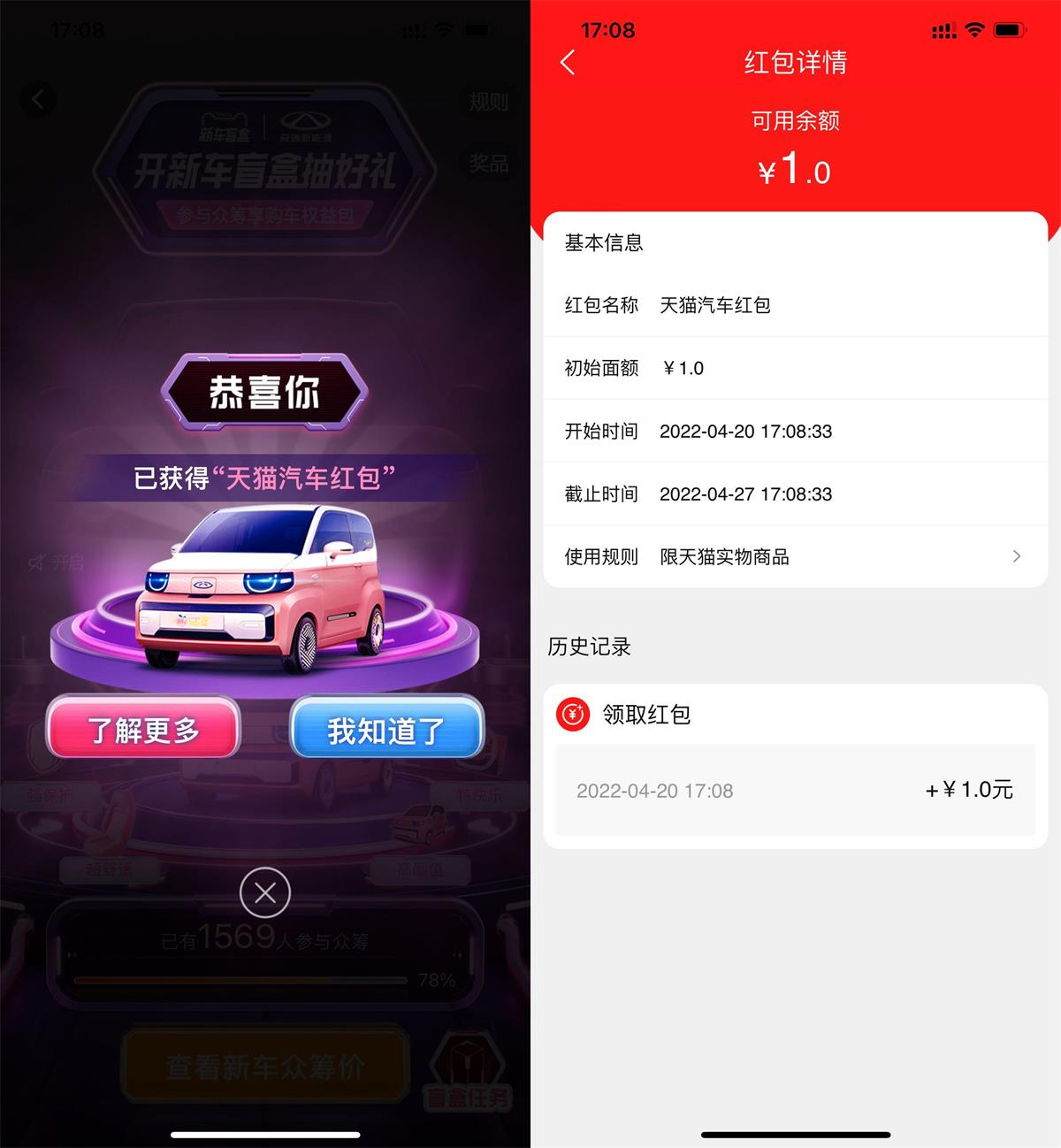This screenshot has width=1061, height=1148.
Task: Confirm with the 我知道了 button
Action: click(386, 729)
